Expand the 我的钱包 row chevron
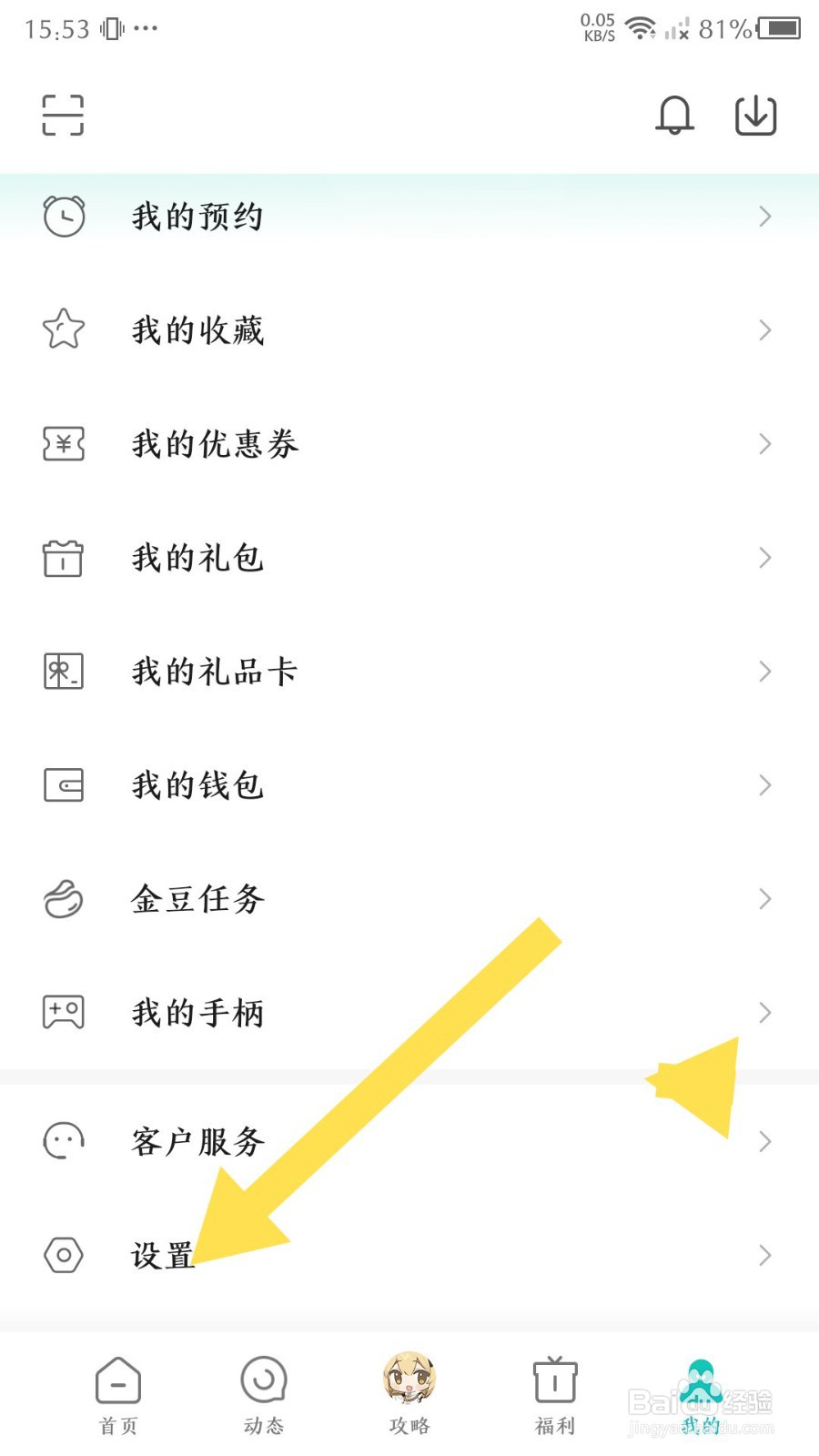Screen dimensions: 819x1456 coord(764,784)
